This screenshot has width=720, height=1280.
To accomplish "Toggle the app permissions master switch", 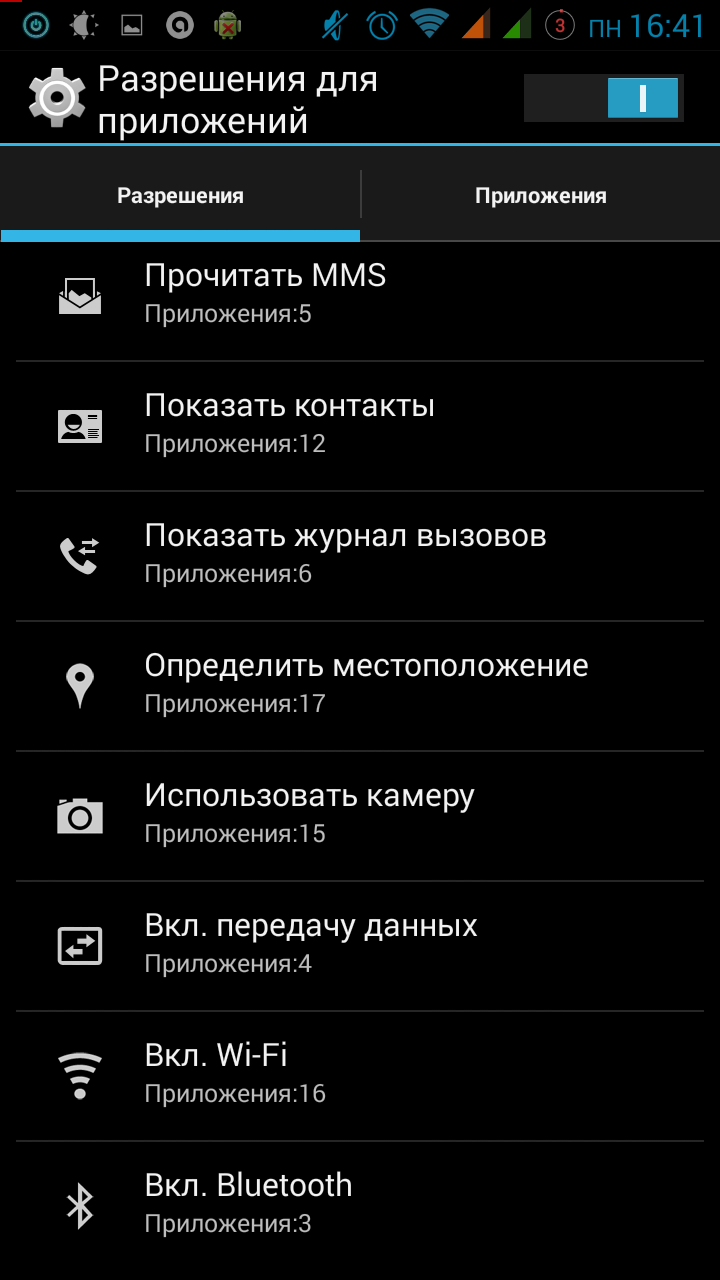I will coord(603,98).
